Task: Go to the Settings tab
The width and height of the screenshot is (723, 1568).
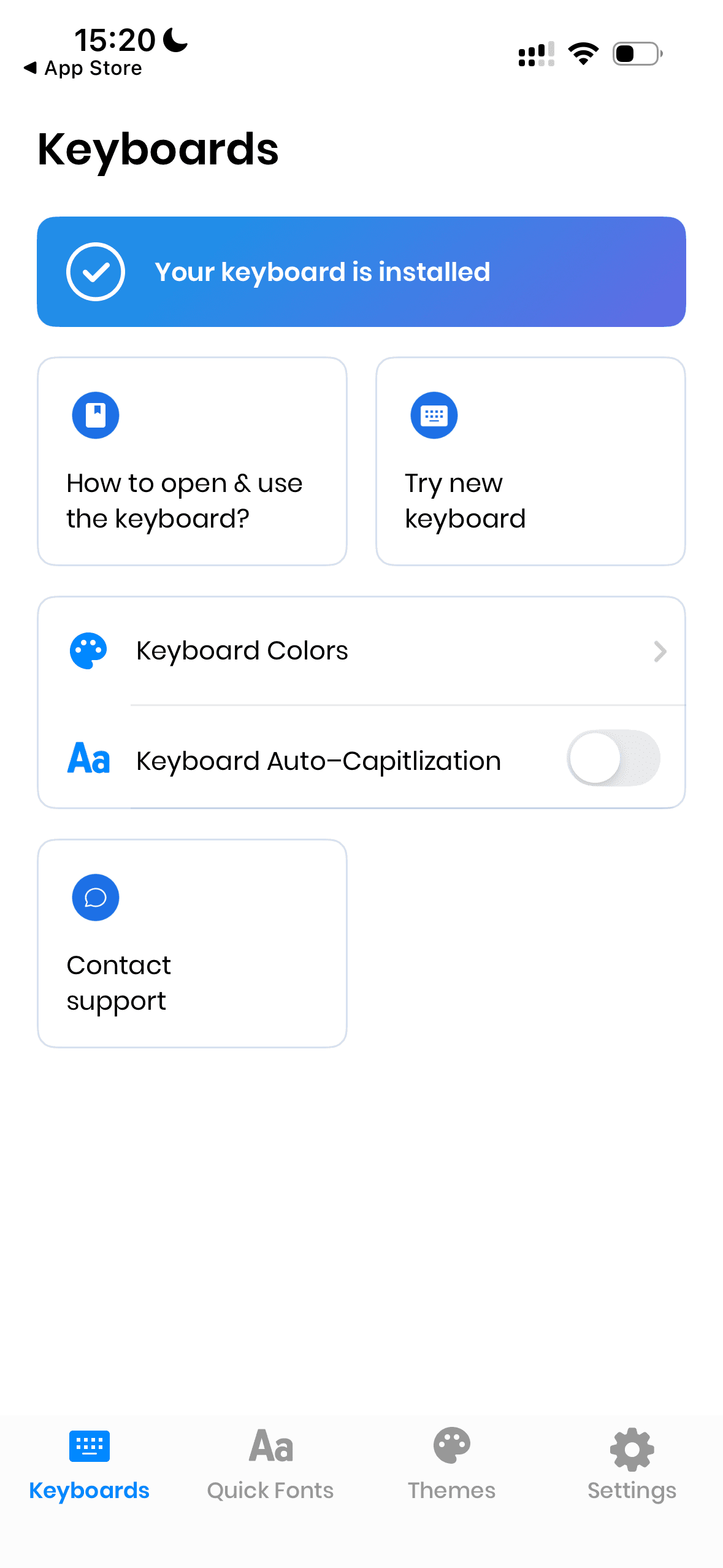Action: point(632,1464)
